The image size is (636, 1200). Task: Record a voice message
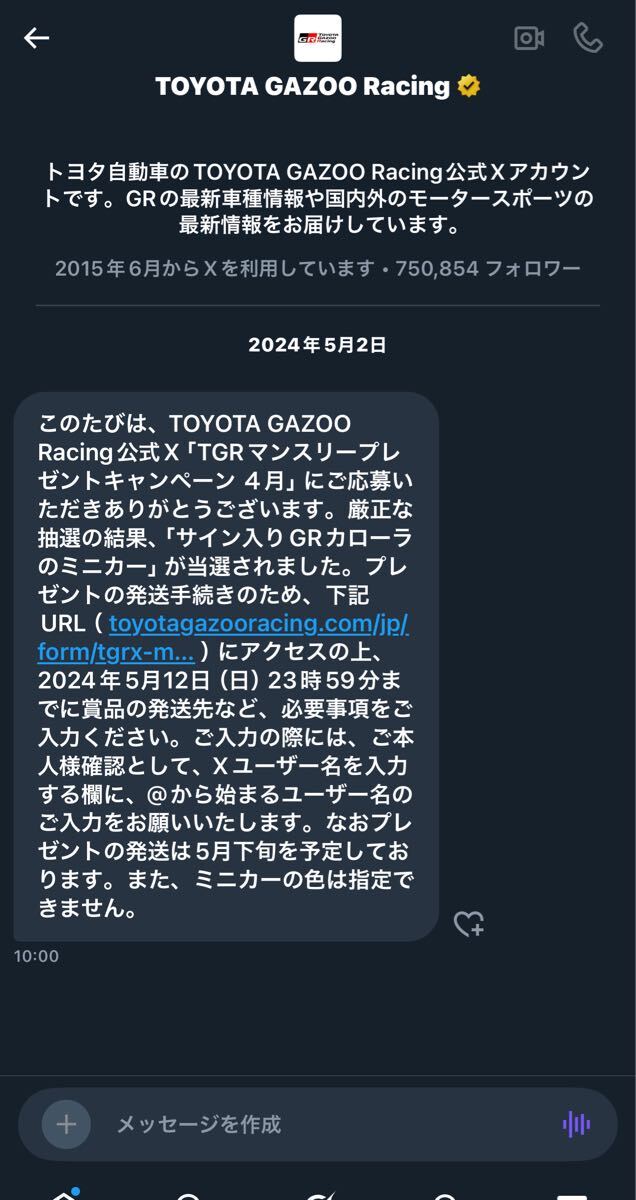pos(576,1124)
